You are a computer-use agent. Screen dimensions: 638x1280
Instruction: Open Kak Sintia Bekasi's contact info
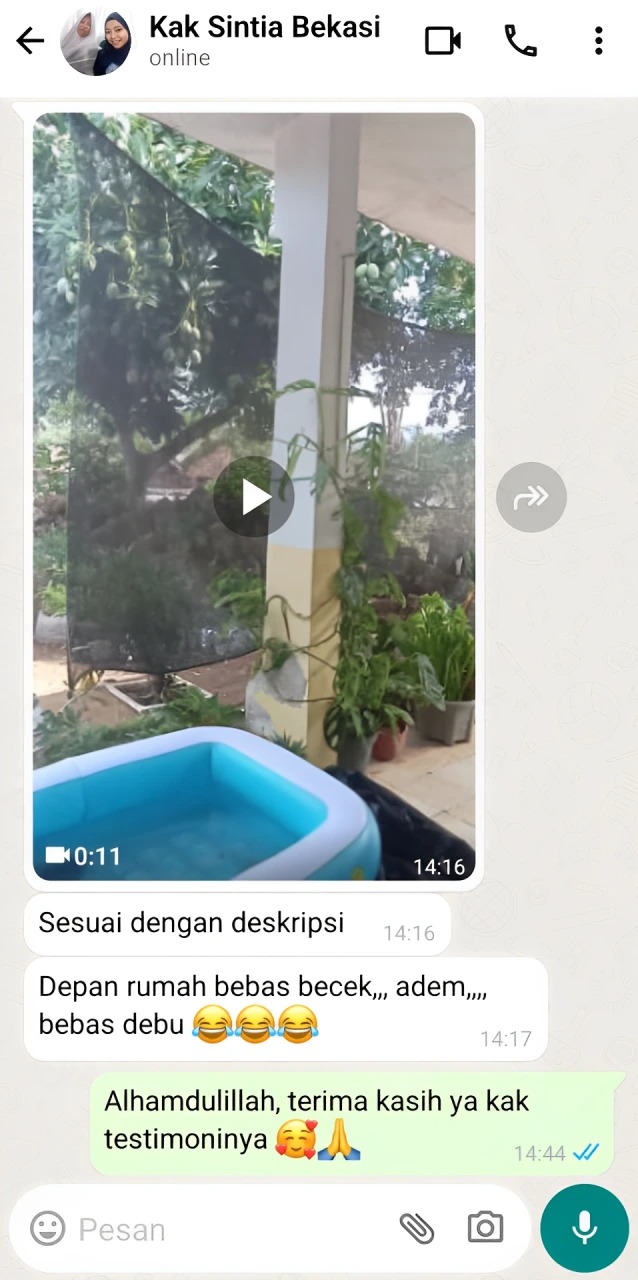265,40
